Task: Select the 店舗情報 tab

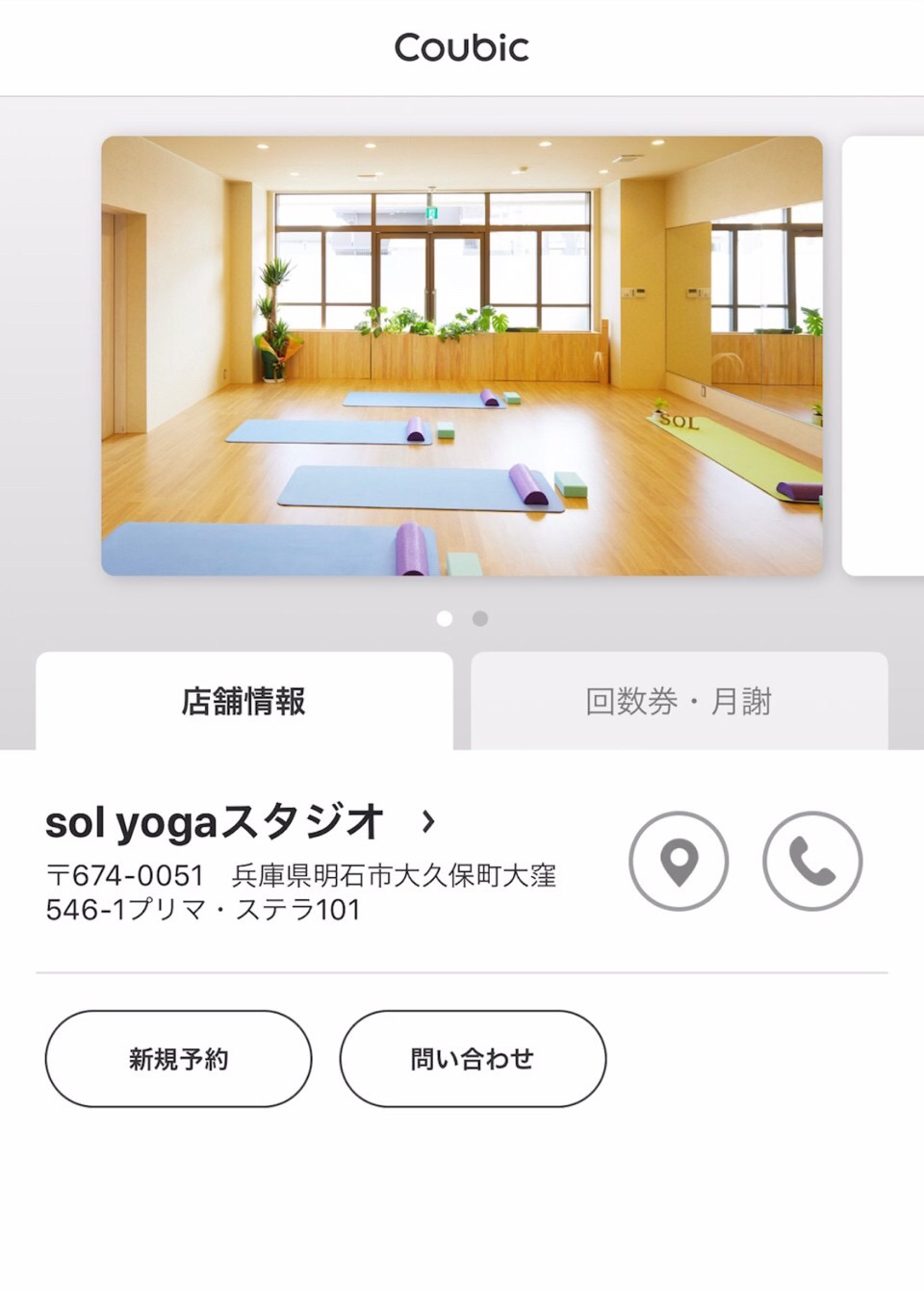Action: pos(244,702)
